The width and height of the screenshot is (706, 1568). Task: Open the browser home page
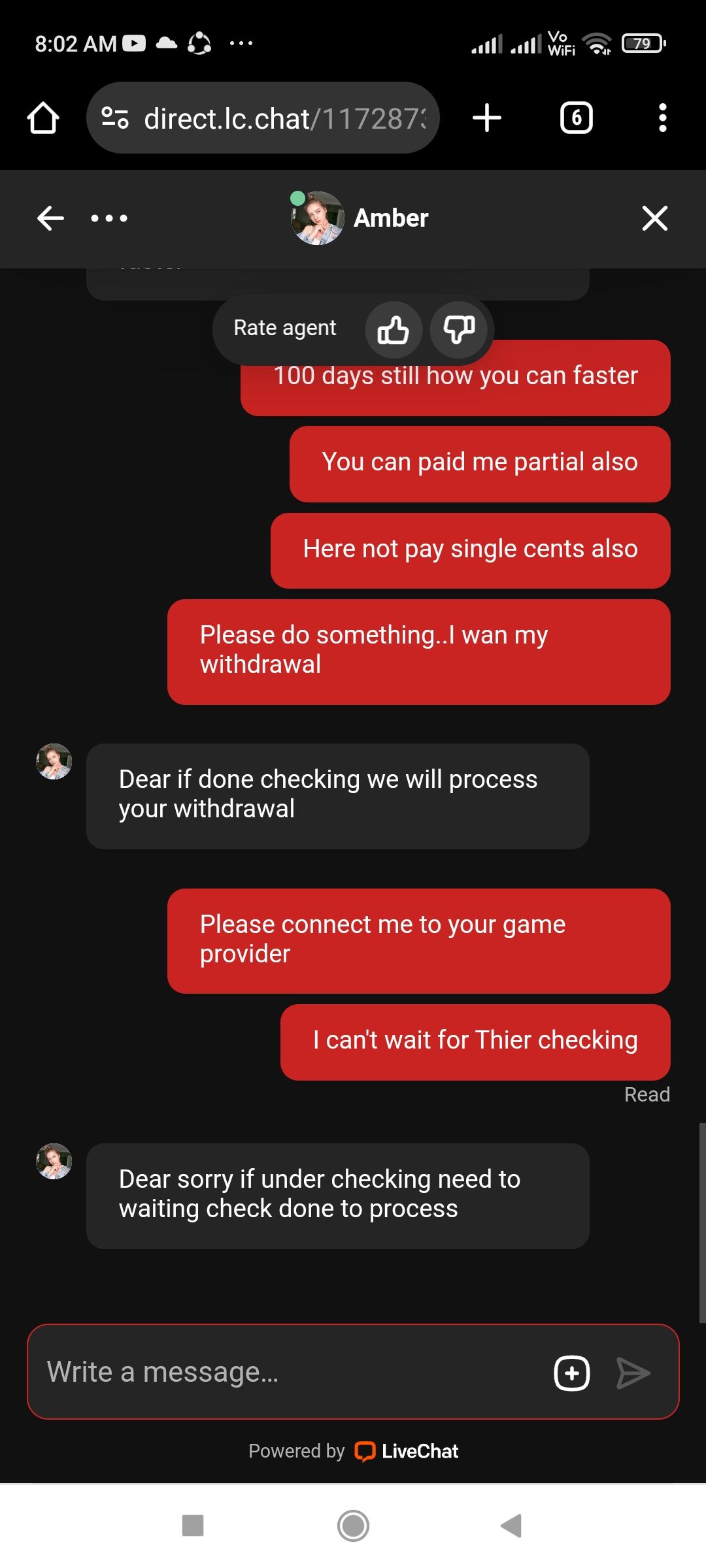pos(43,118)
